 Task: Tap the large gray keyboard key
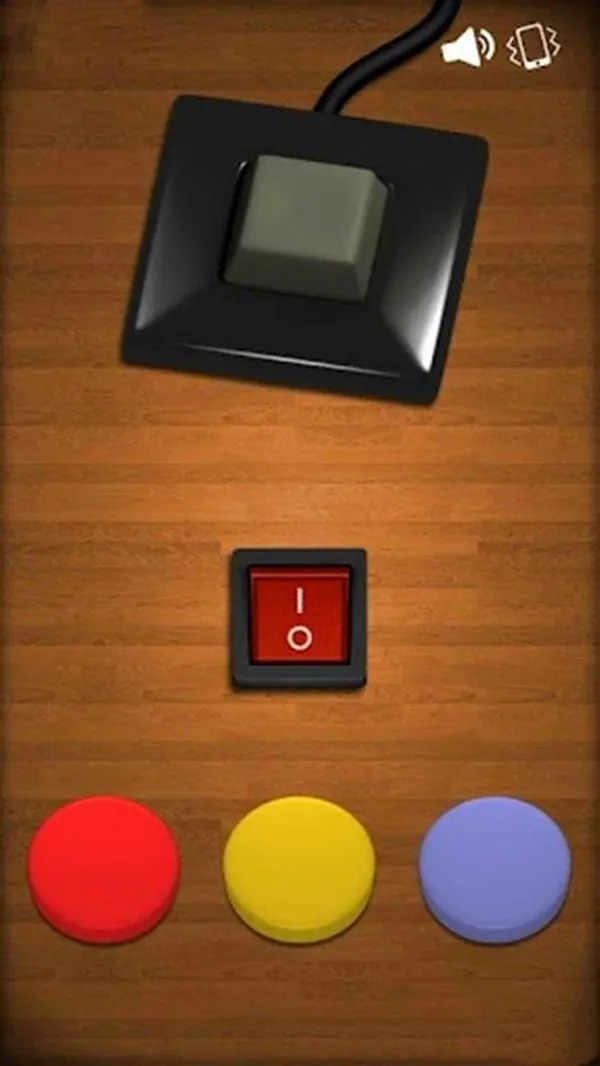click(x=308, y=225)
